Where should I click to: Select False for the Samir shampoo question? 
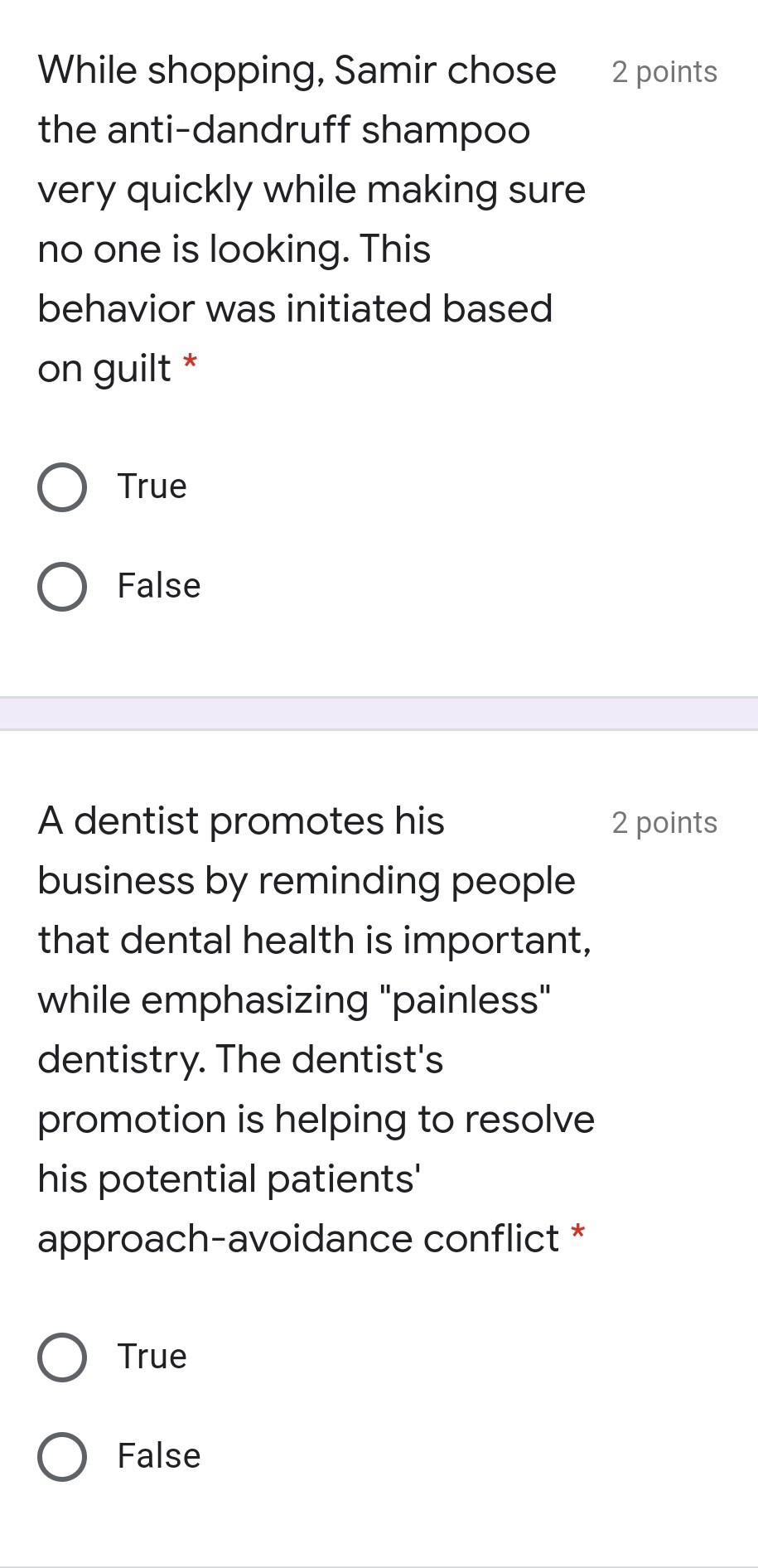point(62,587)
